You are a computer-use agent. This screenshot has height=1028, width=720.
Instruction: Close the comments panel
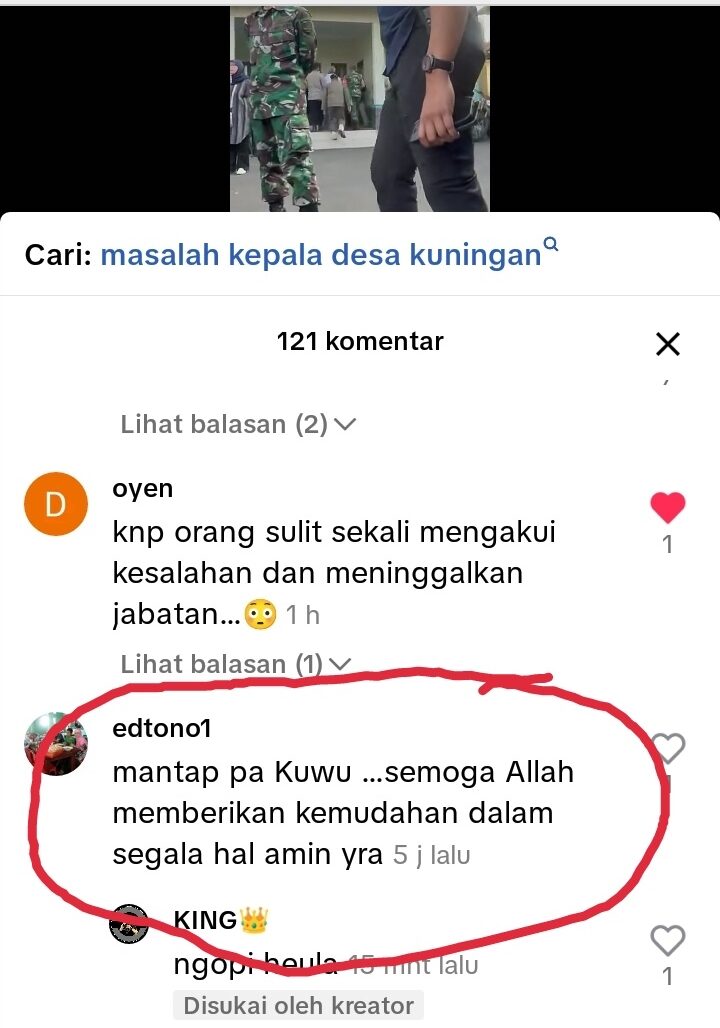point(667,344)
